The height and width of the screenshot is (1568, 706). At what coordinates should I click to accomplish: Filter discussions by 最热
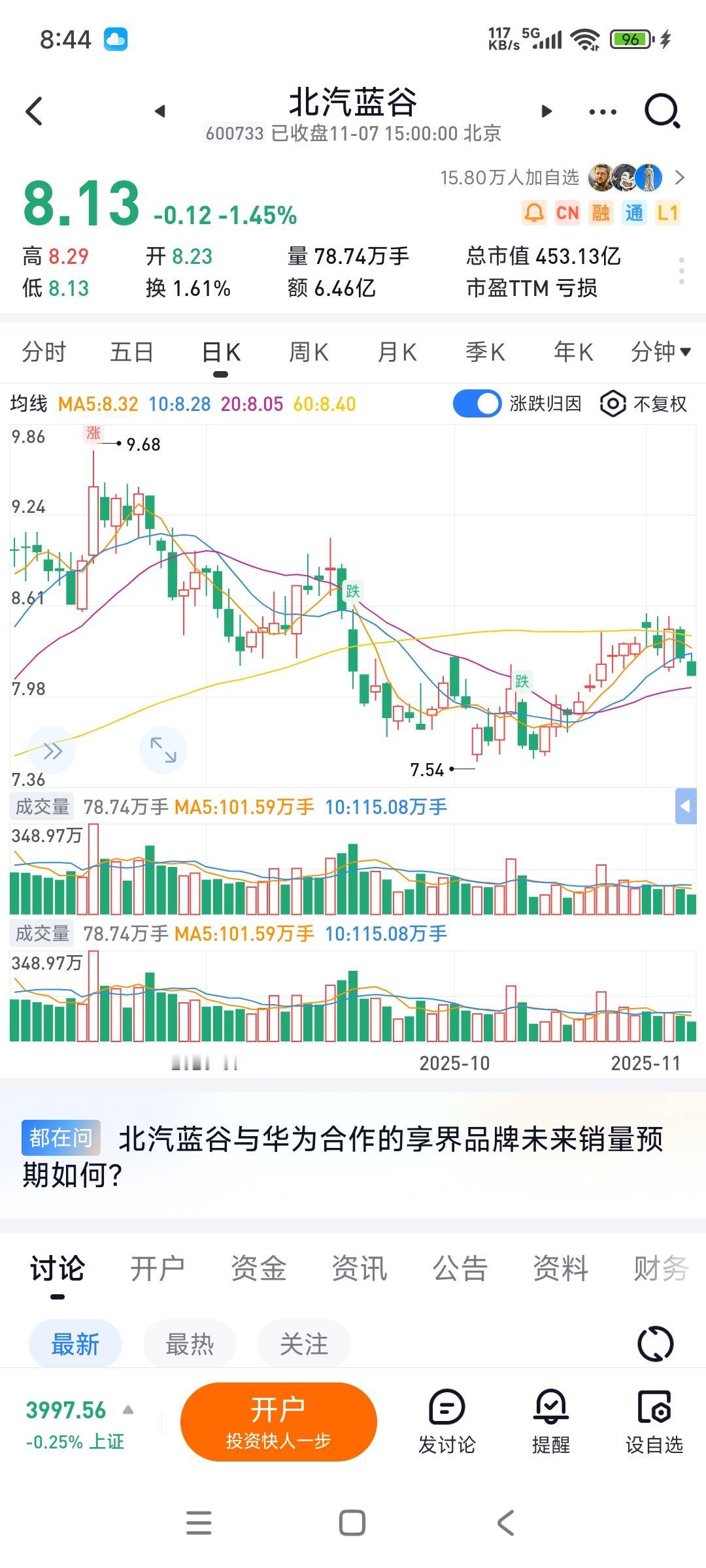190,1344
